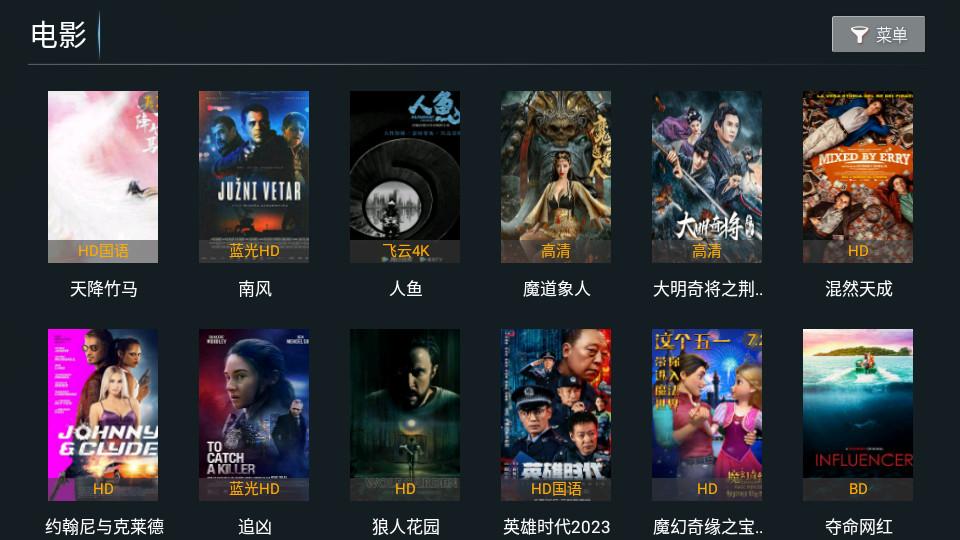
Task: Open 魔道象人 movie details
Action: (x=556, y=177)
